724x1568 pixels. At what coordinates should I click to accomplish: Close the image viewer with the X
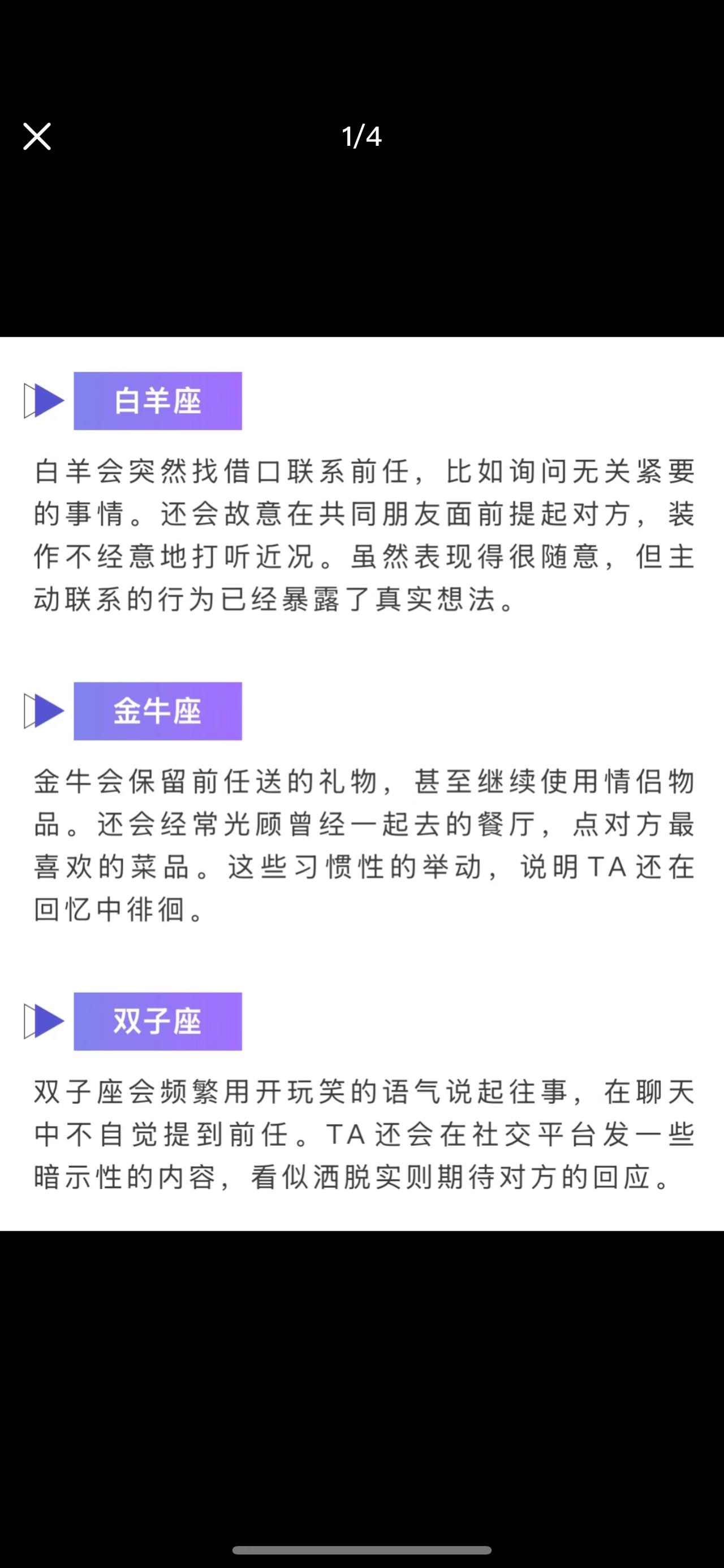[37, 136]
